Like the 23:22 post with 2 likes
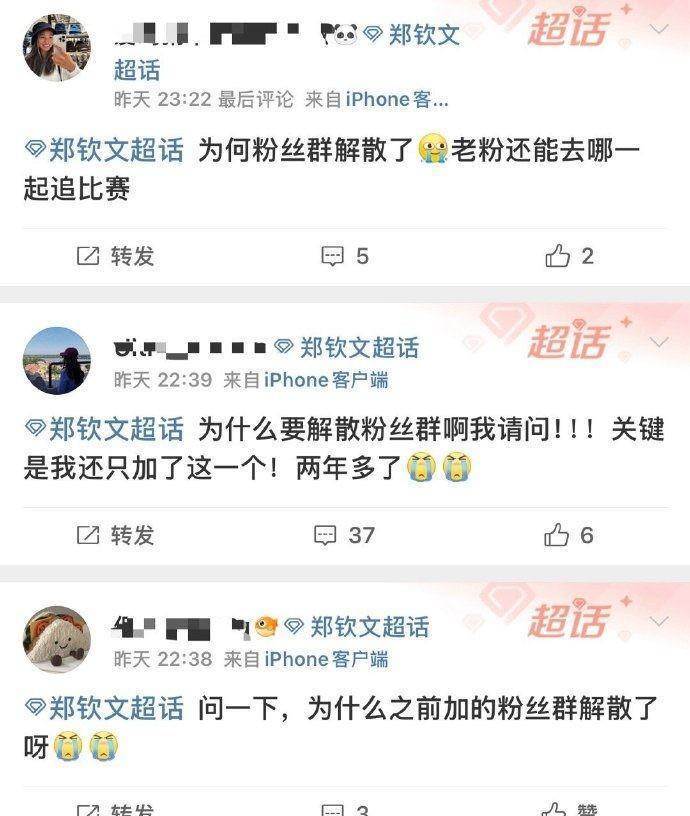Screen dimensions: 690x816 pos(570,256)
